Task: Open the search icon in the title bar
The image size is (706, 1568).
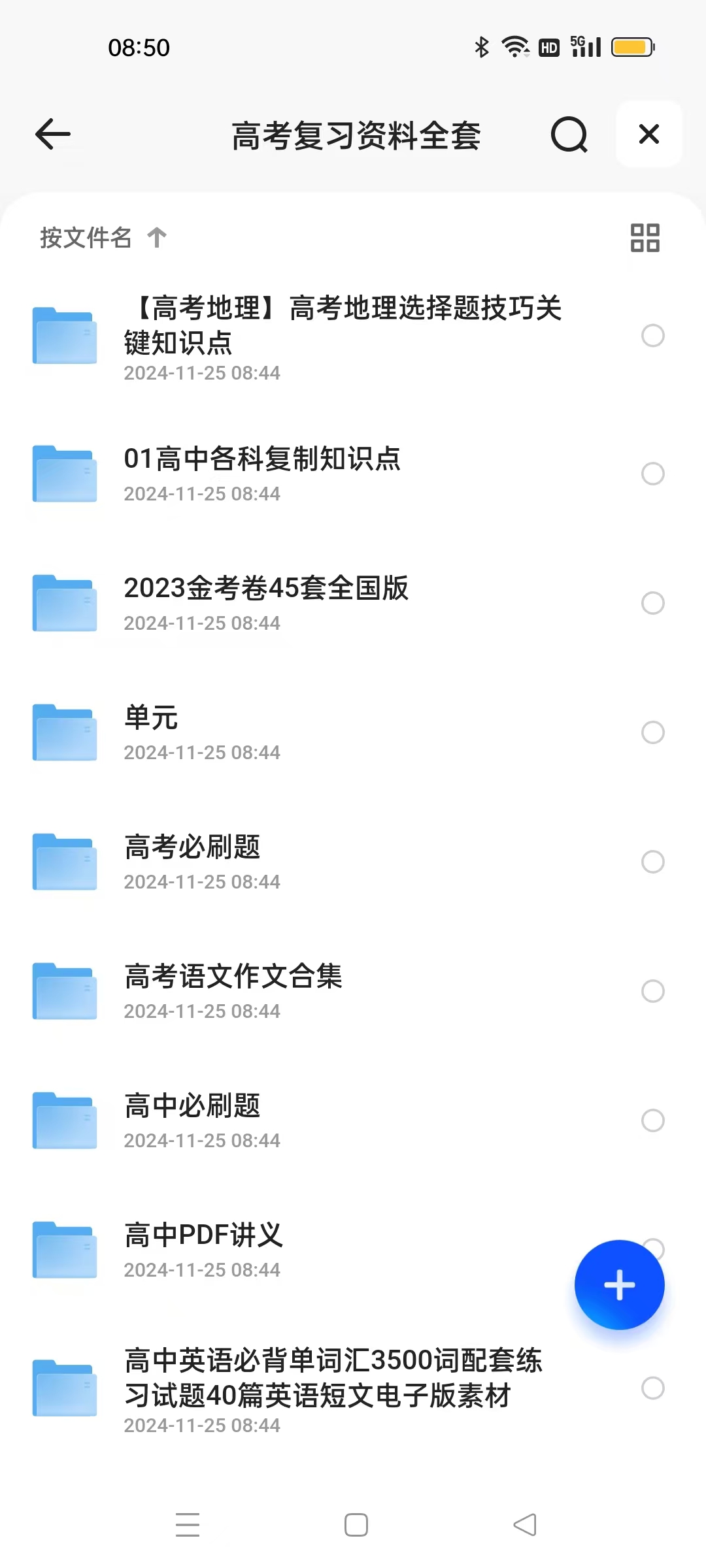Action: pyautogui.click(x=569, y=135)
